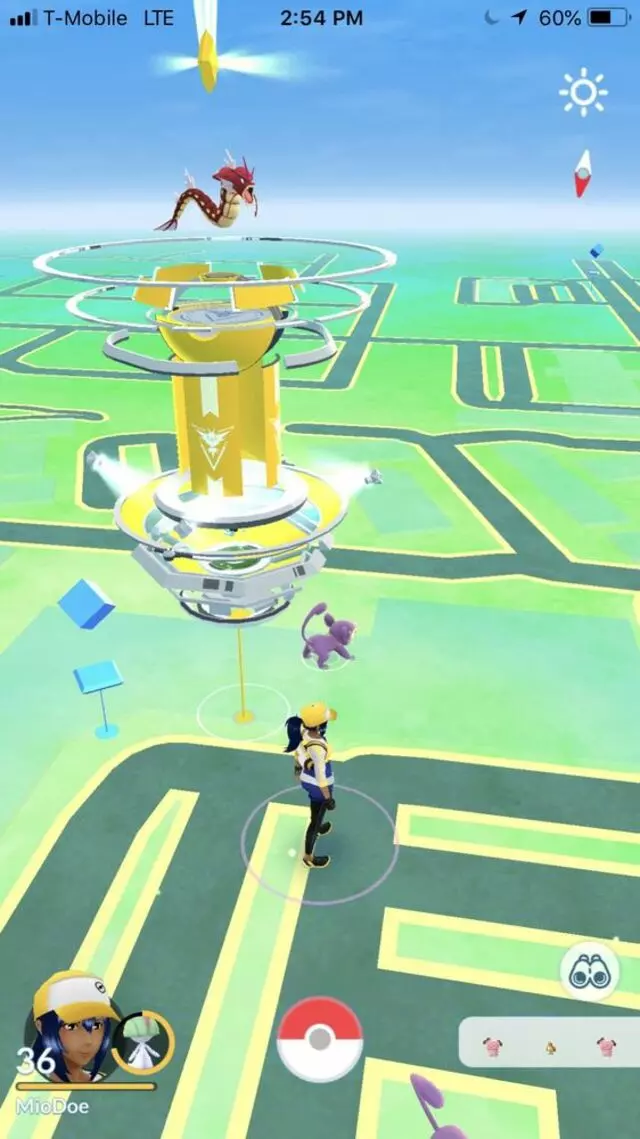Open the buddy Pokémon portrait
The height and width of the screenshot is (1139, 640).
142,1043
